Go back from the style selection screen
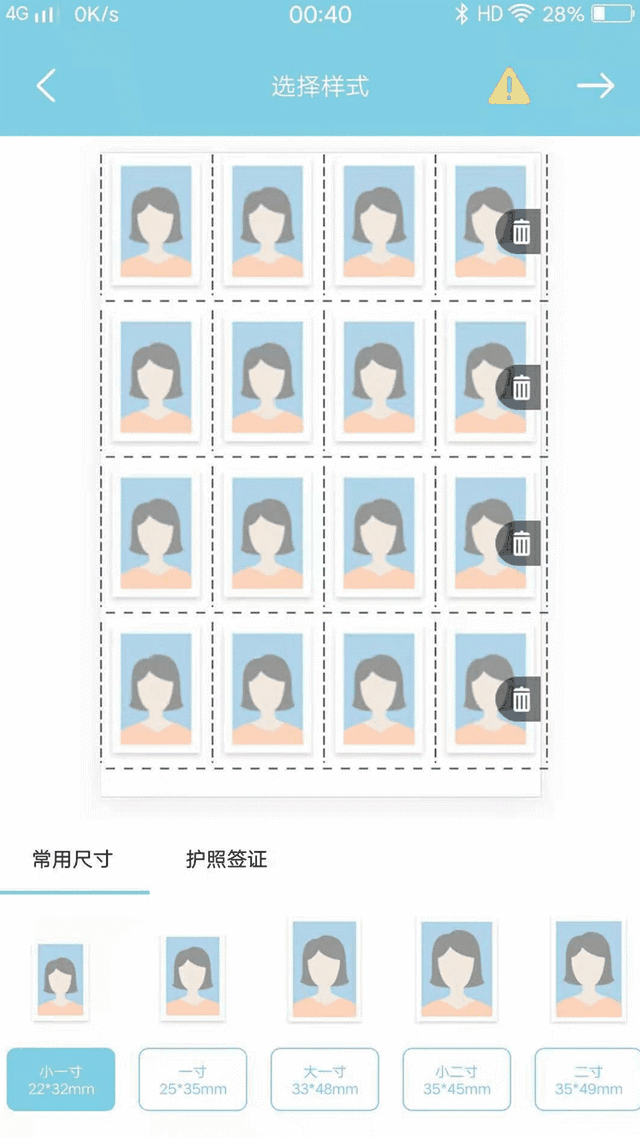The width and height of the screenshot is (640, 1138). (45, 86)
